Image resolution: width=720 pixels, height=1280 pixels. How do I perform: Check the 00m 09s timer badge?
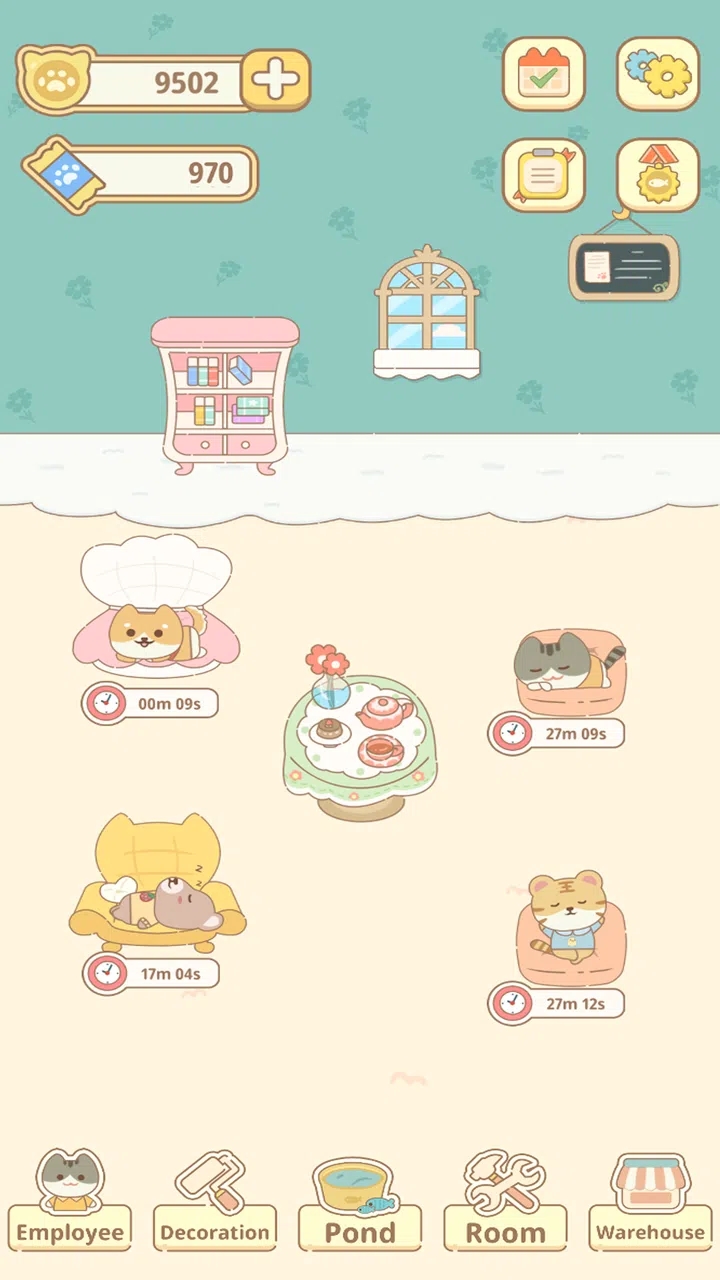(x=148, y=703)
